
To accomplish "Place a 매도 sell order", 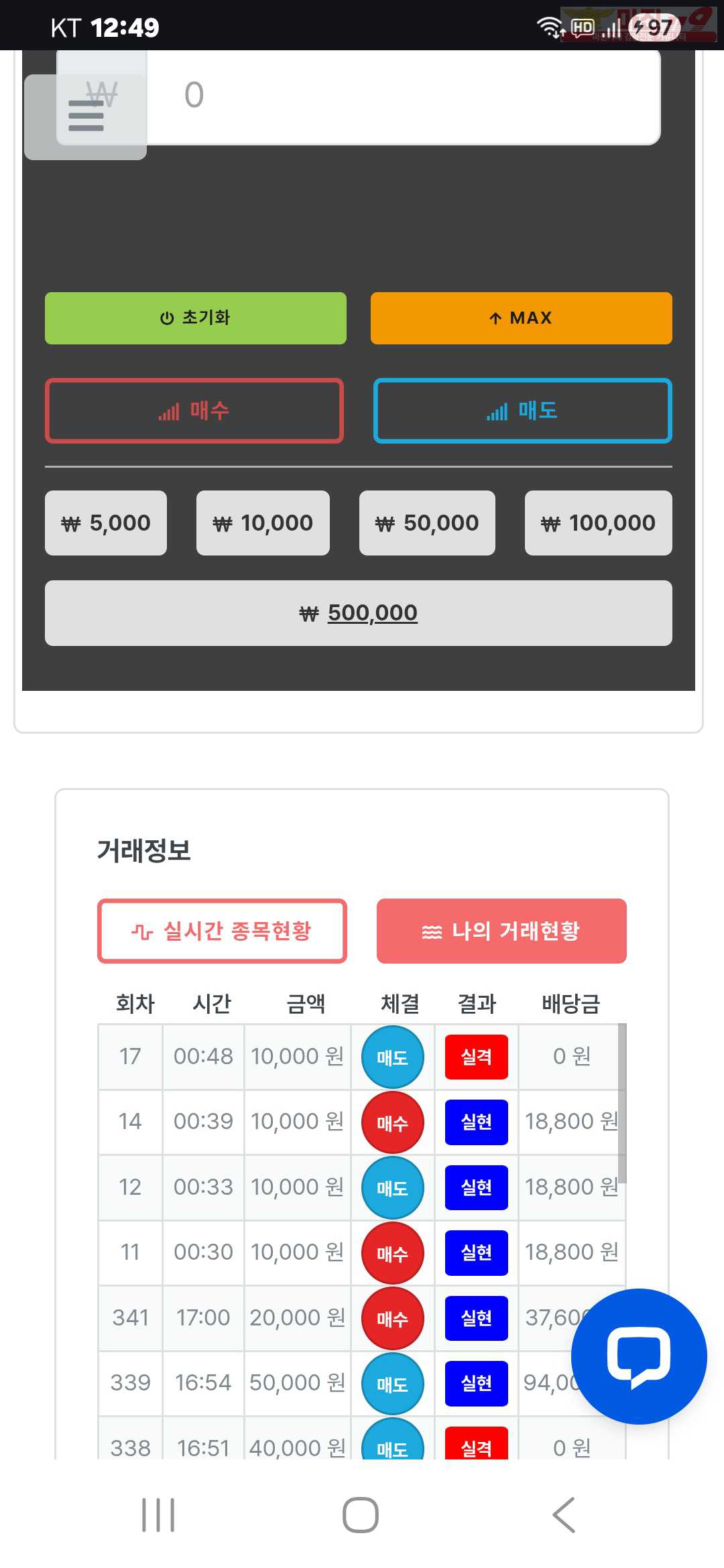I will pos(522,411).
